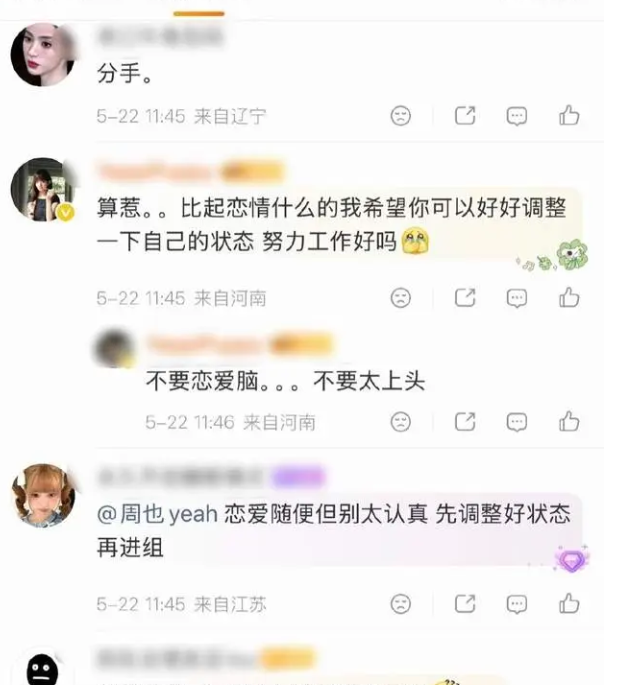The width and height of the screenshot is (630, 685).
Task: Like the comment mentioning @周也yeah
Action: pos(569,604)
